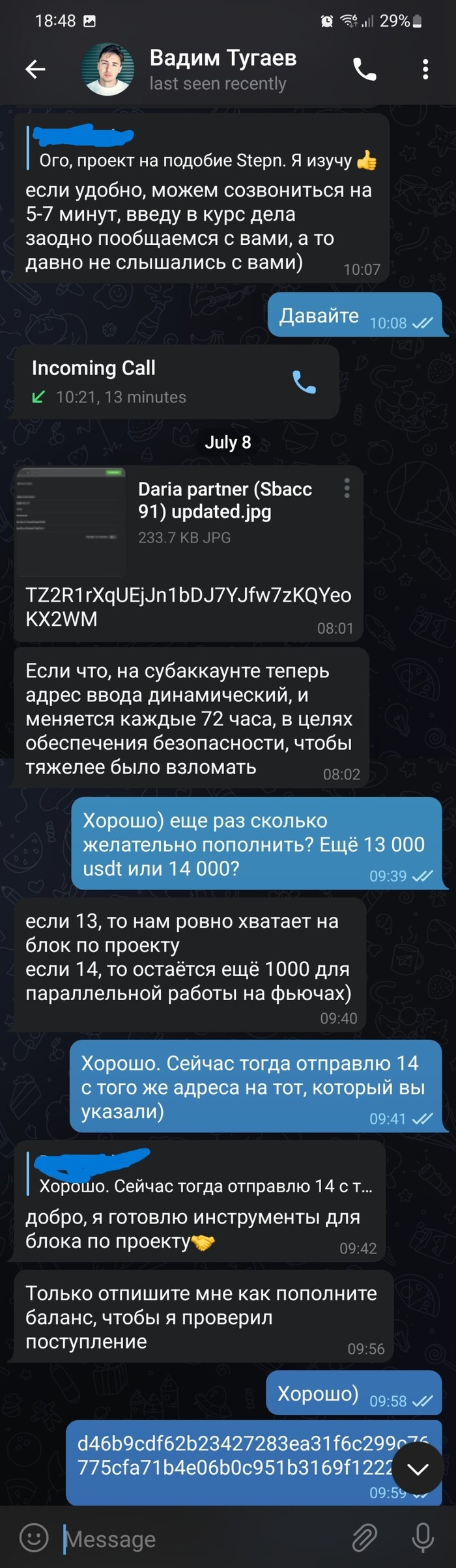Open the chat overflow menu
Viewport: 456px width, 1568px height.
[425, 69]
